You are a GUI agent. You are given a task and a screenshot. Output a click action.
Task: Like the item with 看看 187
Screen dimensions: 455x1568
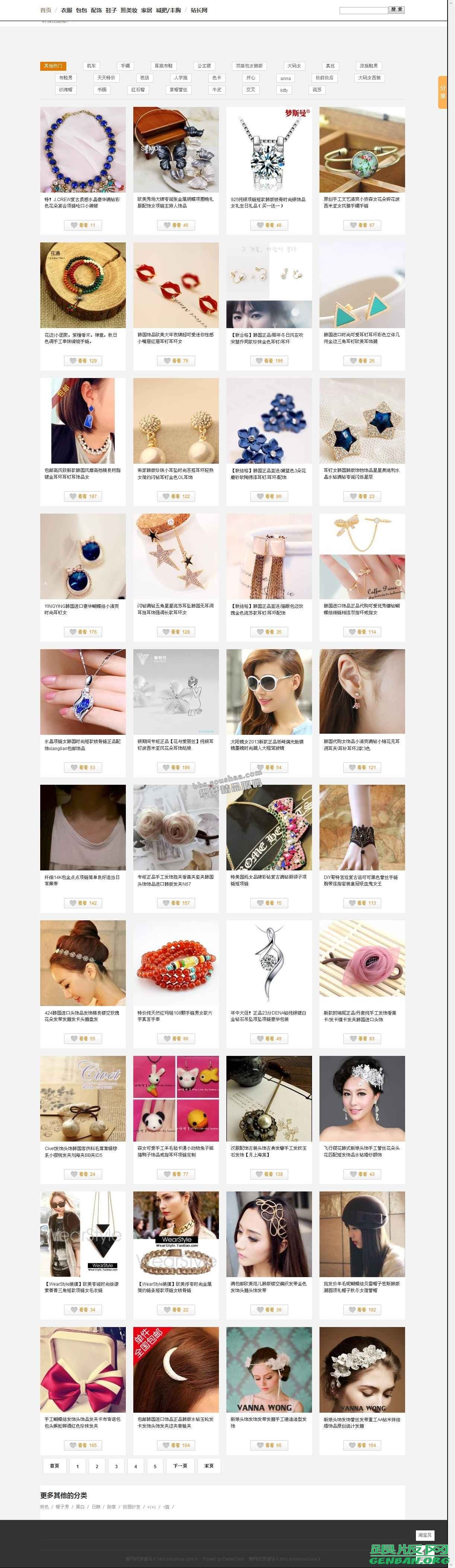tap(83, 496)
